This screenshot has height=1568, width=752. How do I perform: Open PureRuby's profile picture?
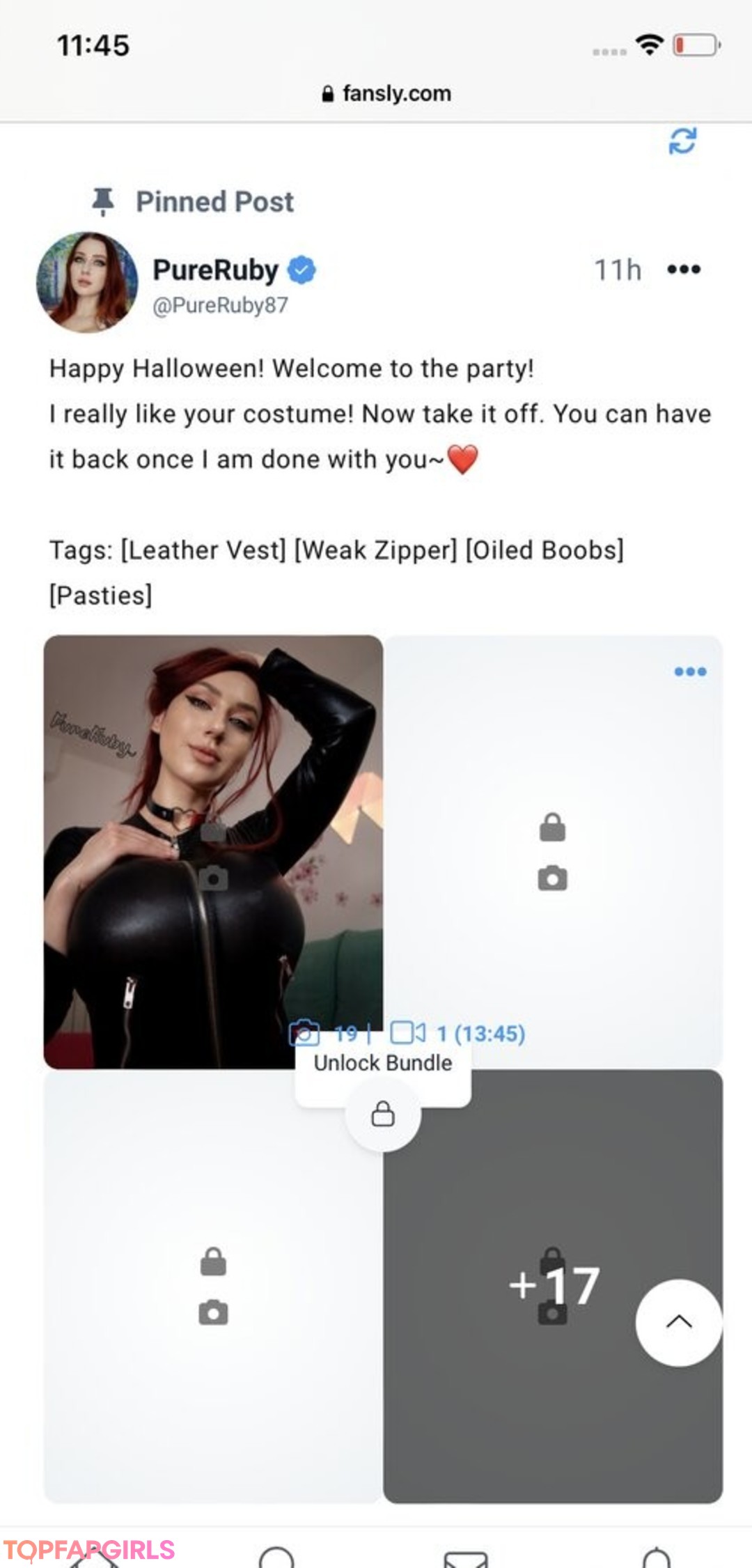tap(87, 282)
